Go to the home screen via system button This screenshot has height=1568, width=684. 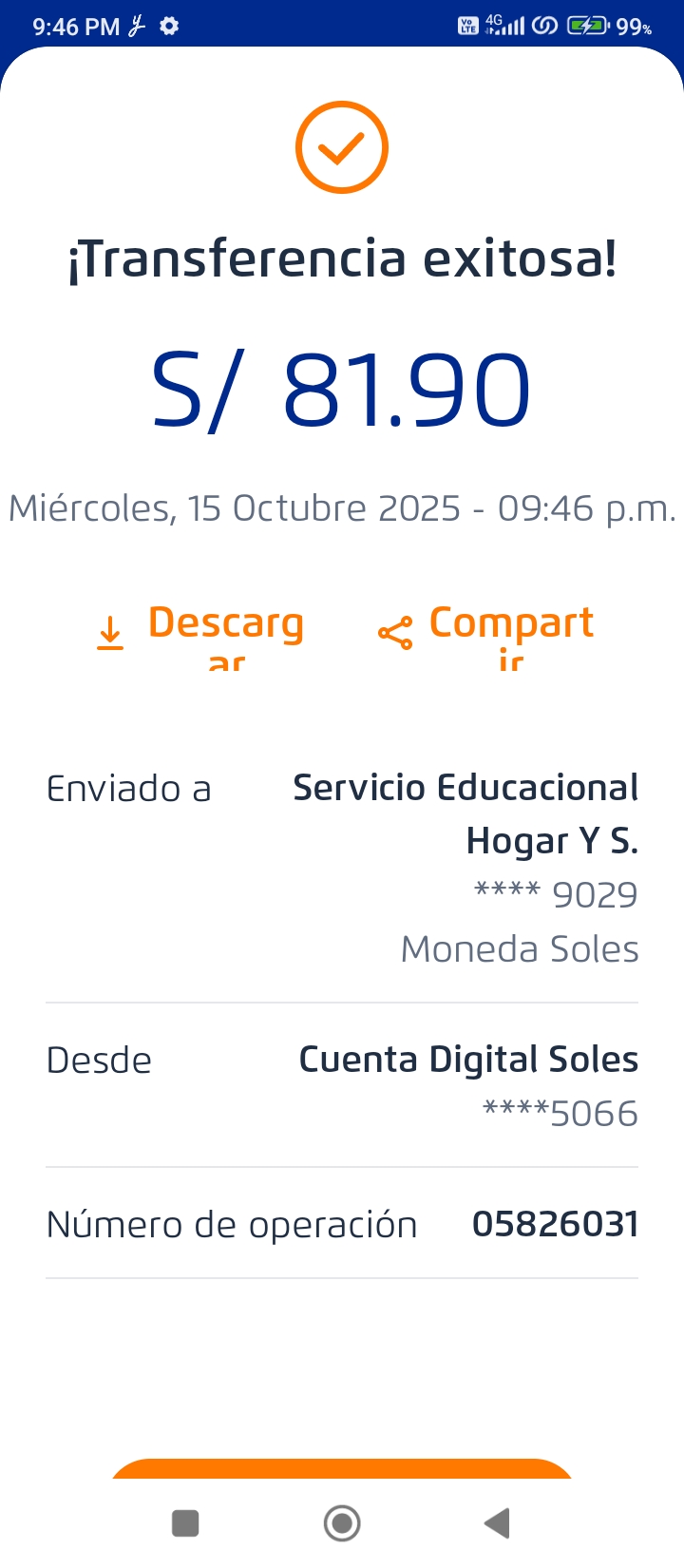click(342, 1523)
